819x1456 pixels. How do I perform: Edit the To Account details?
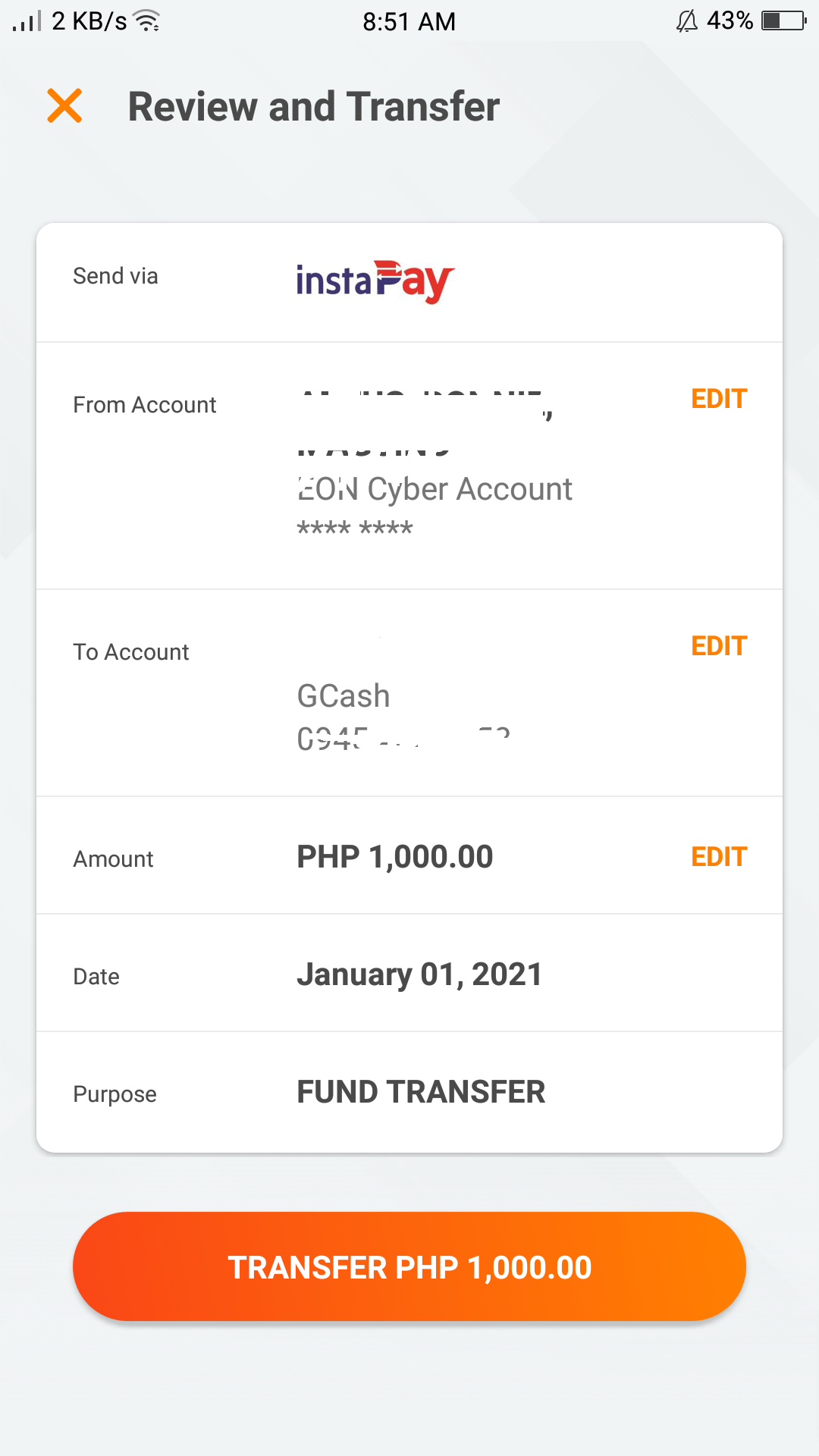click(x=718, y=645)
